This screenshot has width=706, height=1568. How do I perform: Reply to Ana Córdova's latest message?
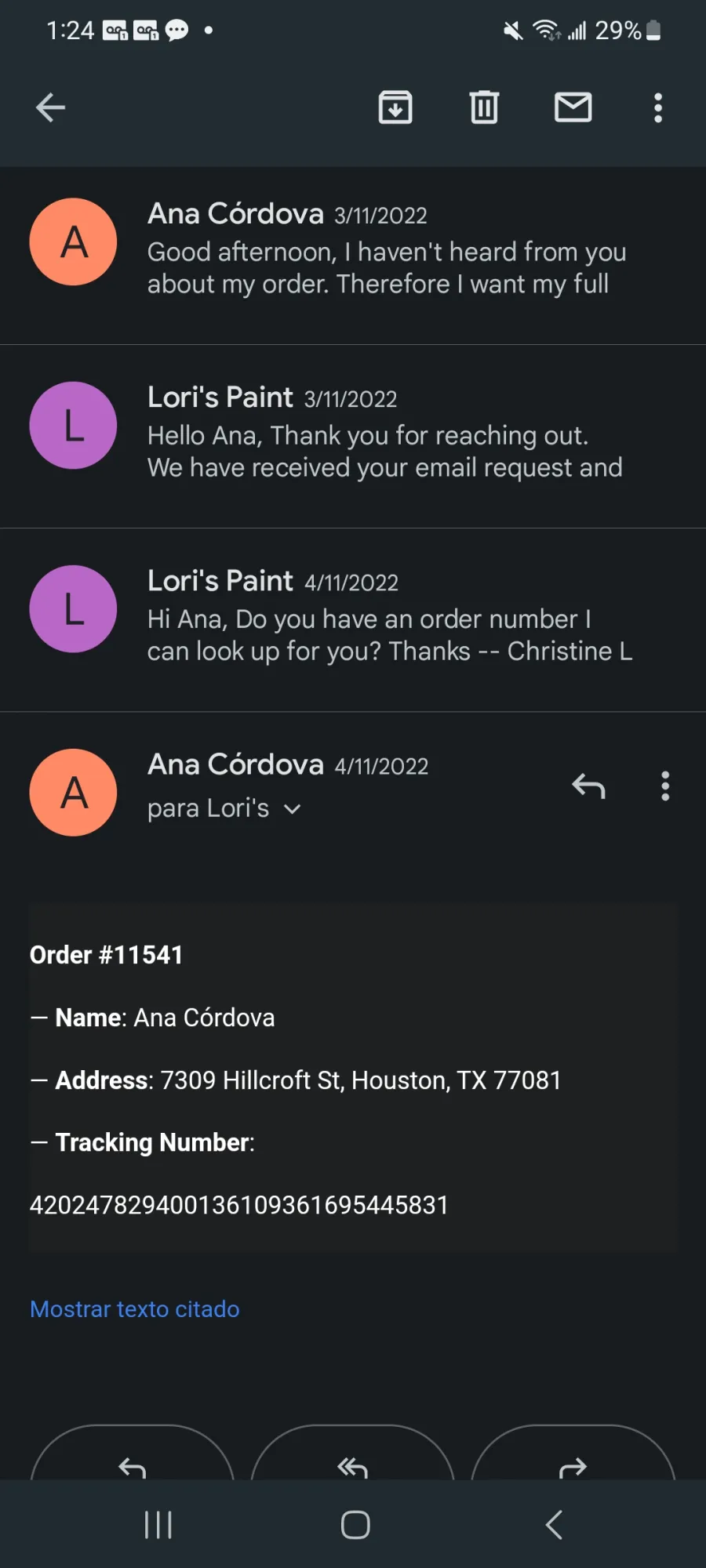[x=588, y=786]
